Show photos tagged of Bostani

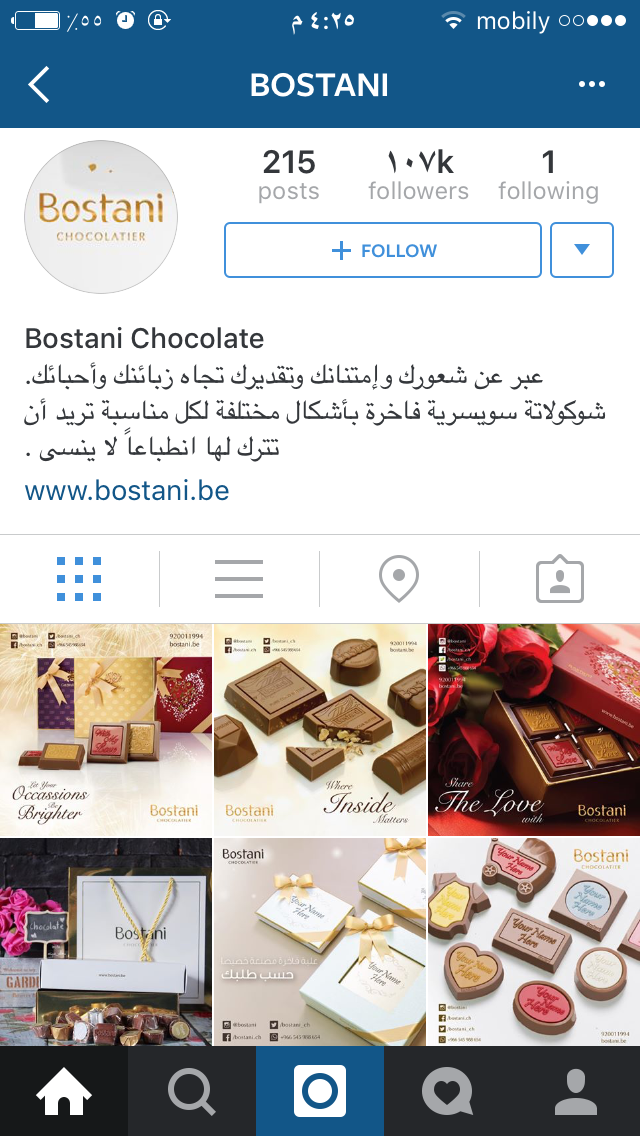pyautogui.click(x=559, y=579)
